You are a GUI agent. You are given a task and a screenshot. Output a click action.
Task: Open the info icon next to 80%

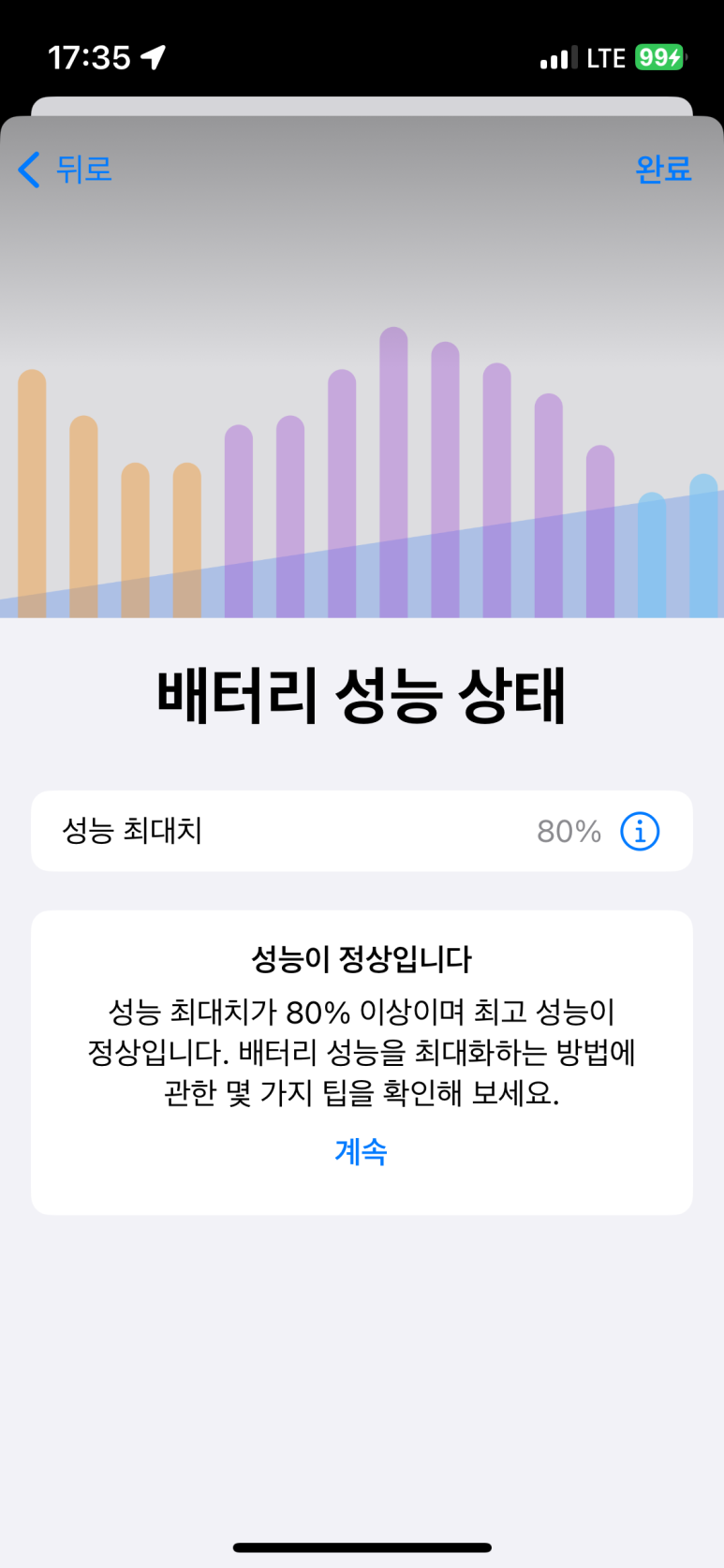[641, 831]
